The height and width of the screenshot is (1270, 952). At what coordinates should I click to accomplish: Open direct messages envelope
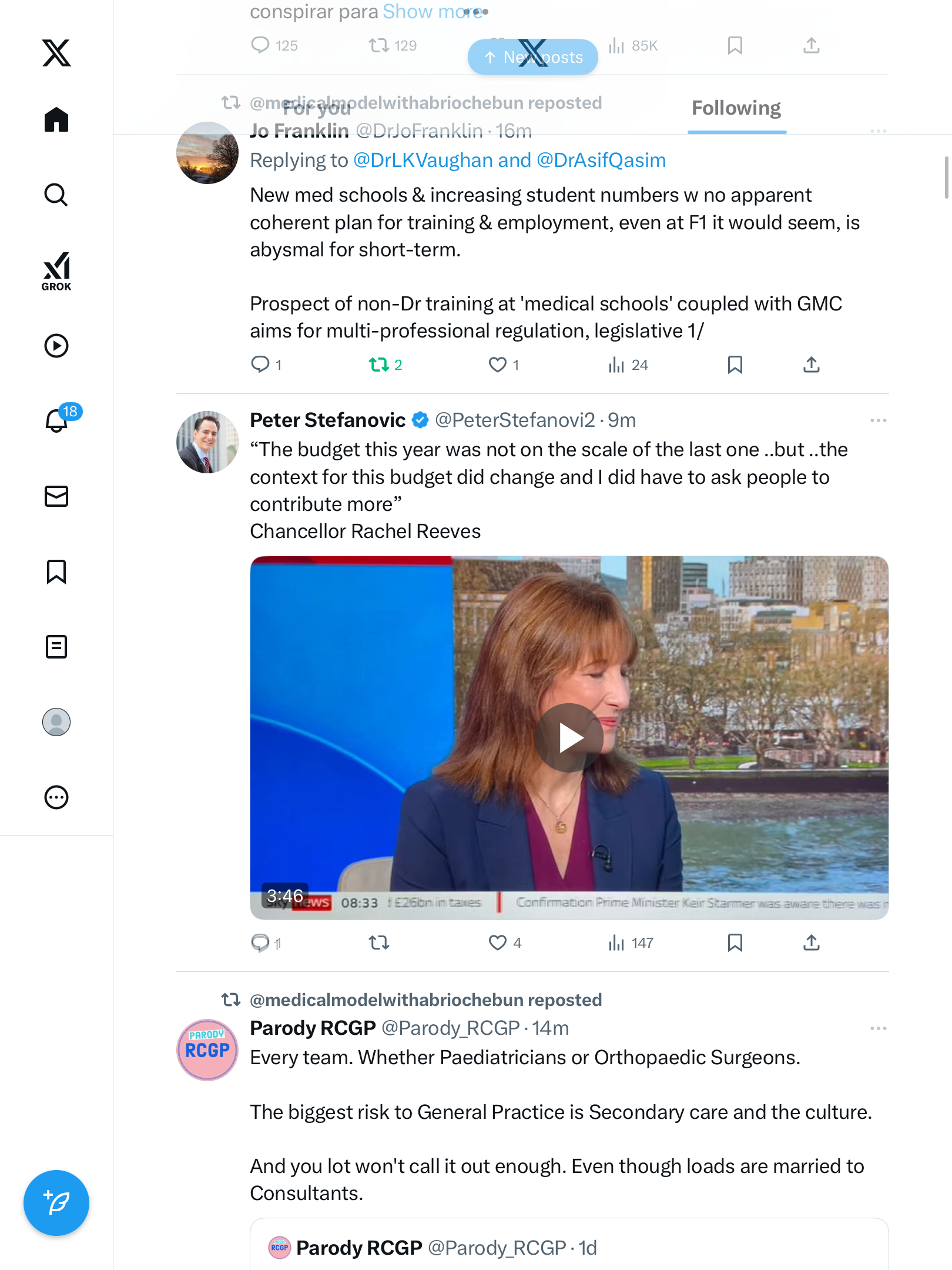point(56,496)
